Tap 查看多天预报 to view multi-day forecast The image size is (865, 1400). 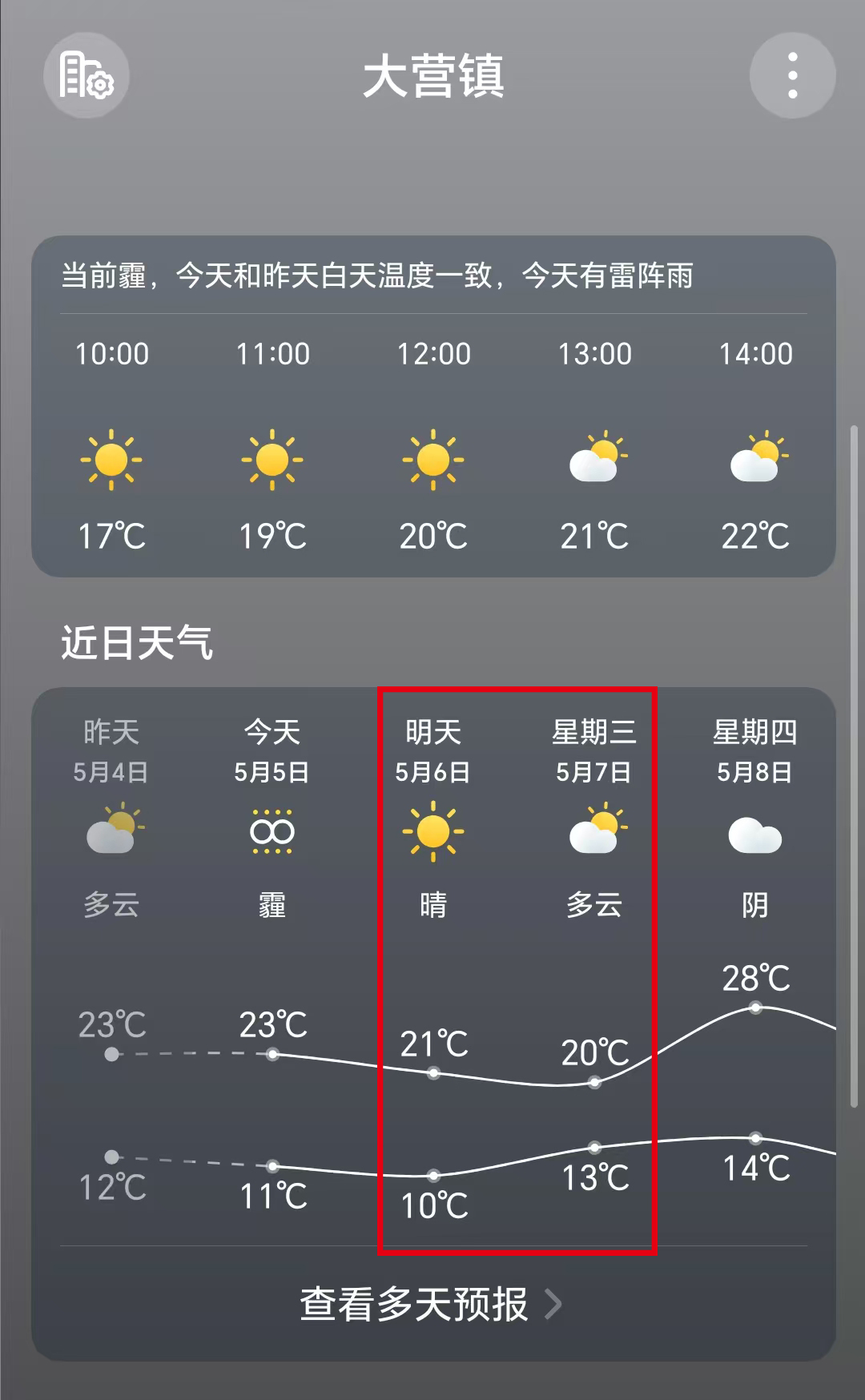tap(431, 1304)
